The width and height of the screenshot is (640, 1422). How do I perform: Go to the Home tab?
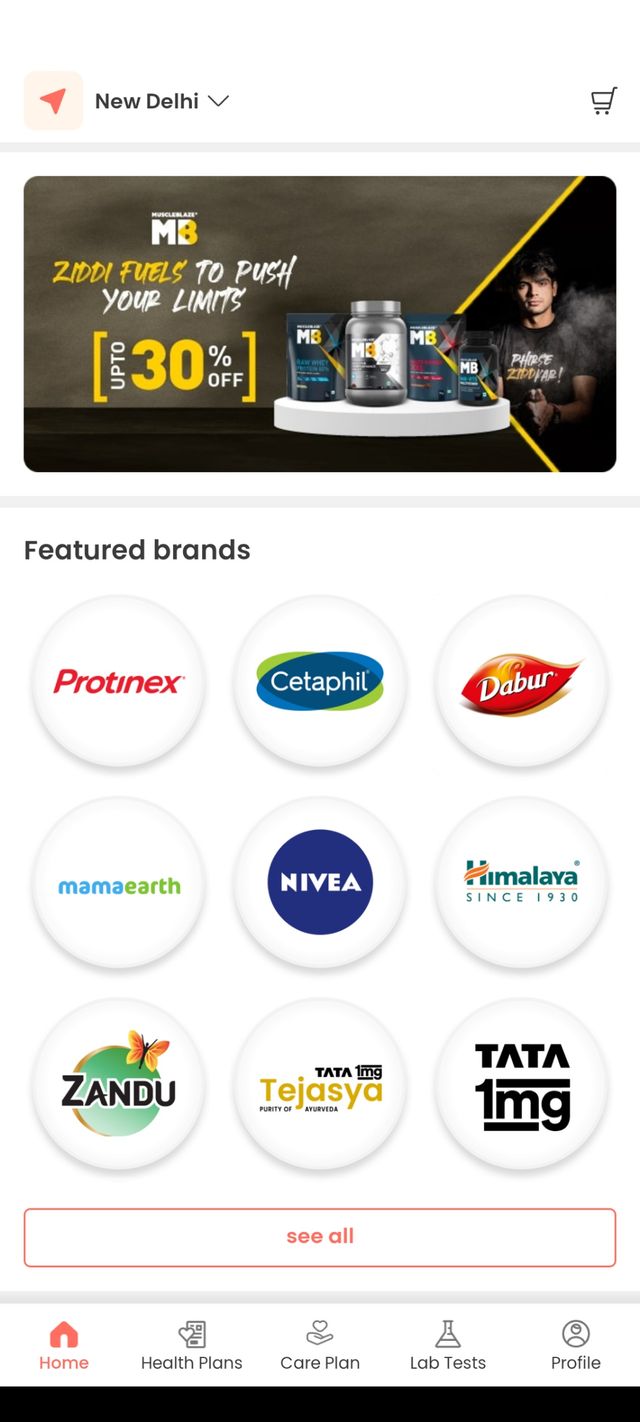point(64,1345)
